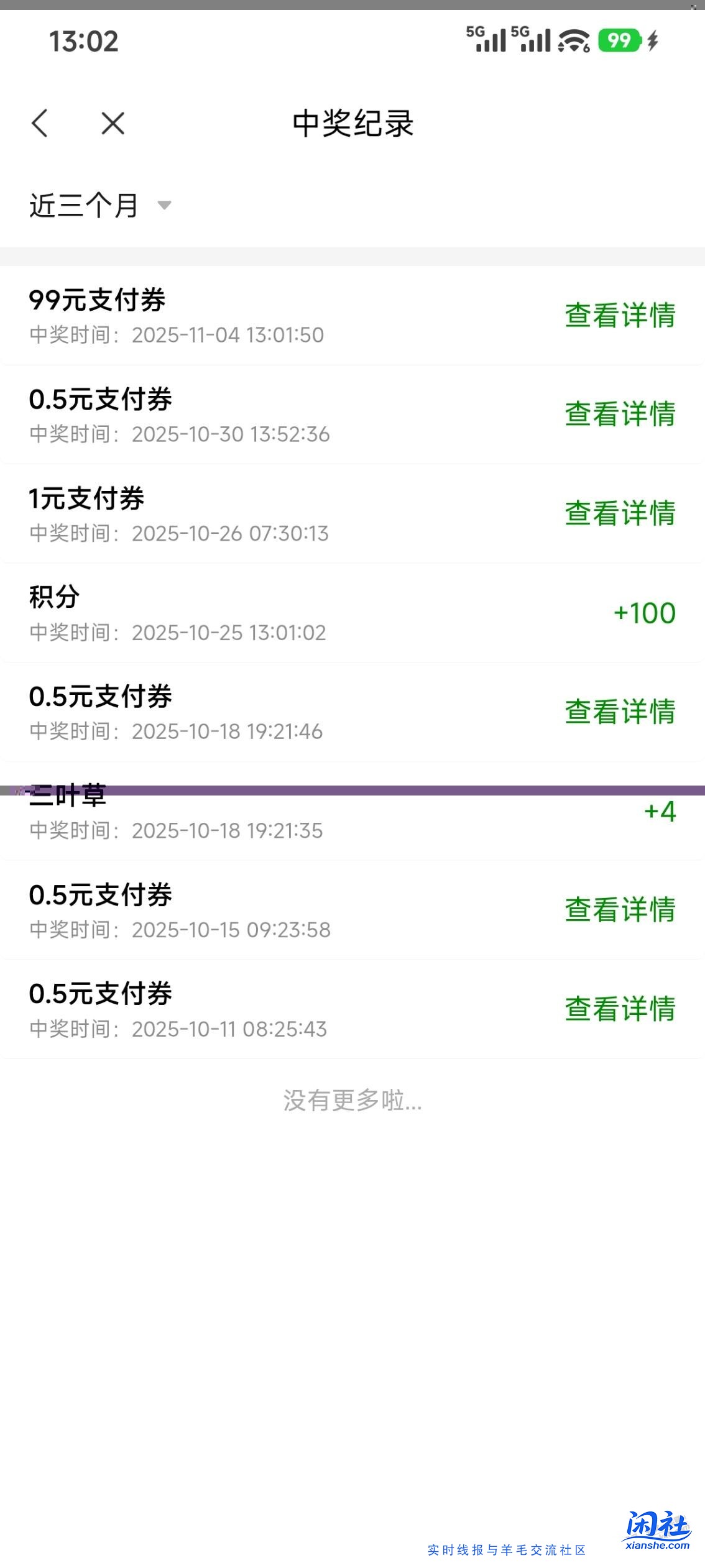
Task: Select the 中奖纪录 title
Action: (x=352, y=122)
